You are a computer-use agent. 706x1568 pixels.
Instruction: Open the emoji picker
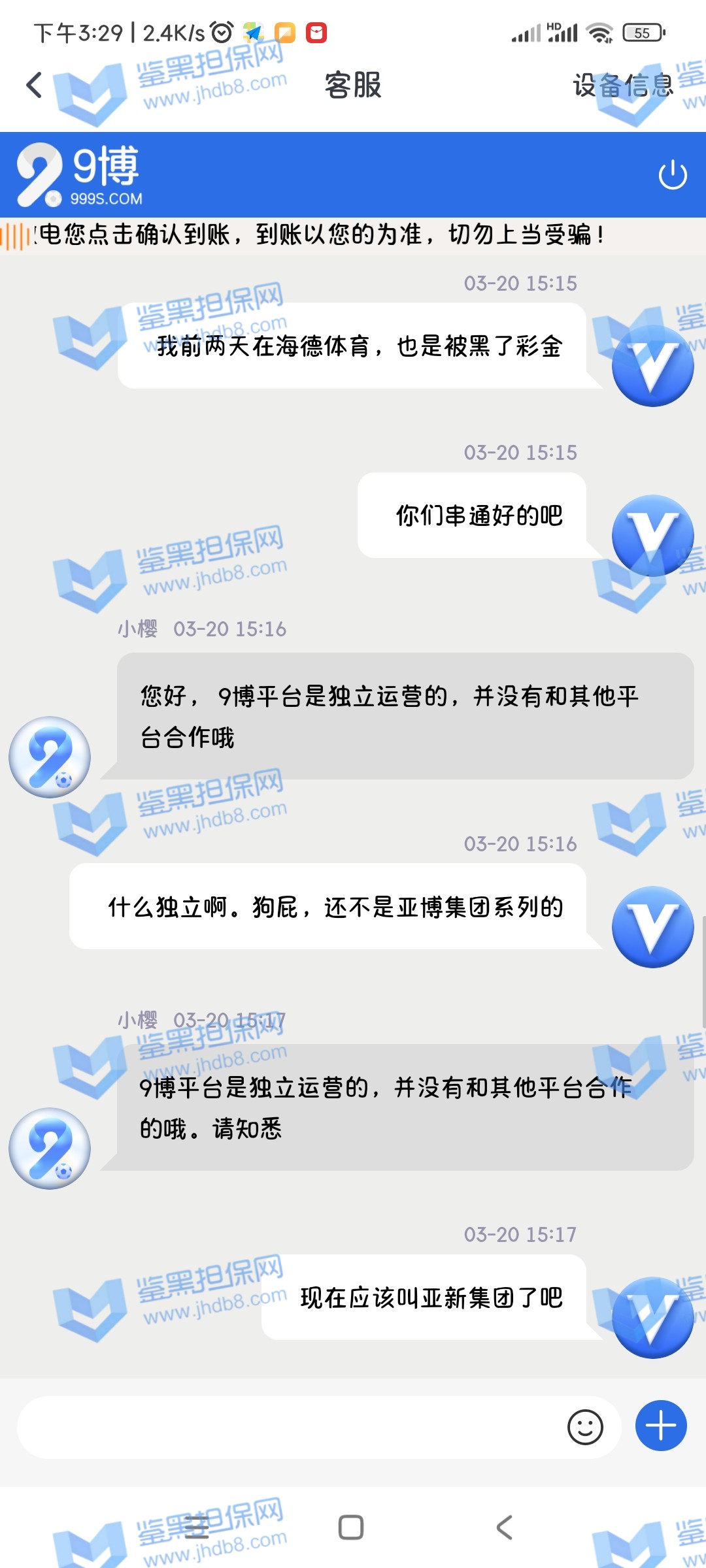[x=584, y=1428]
